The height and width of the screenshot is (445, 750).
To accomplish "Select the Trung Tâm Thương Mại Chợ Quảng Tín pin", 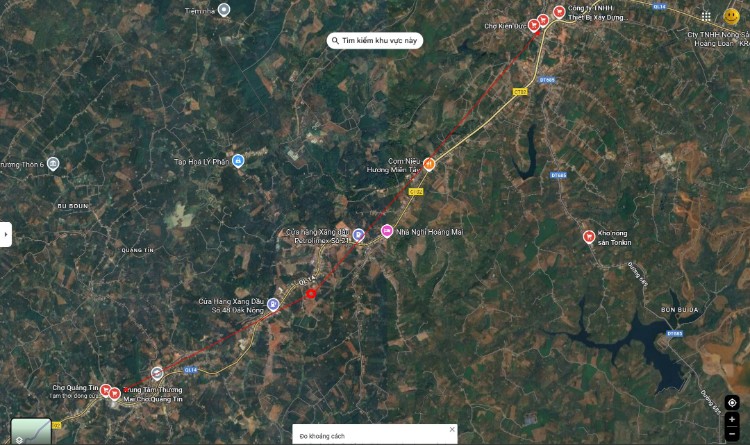I will [115, 394].
